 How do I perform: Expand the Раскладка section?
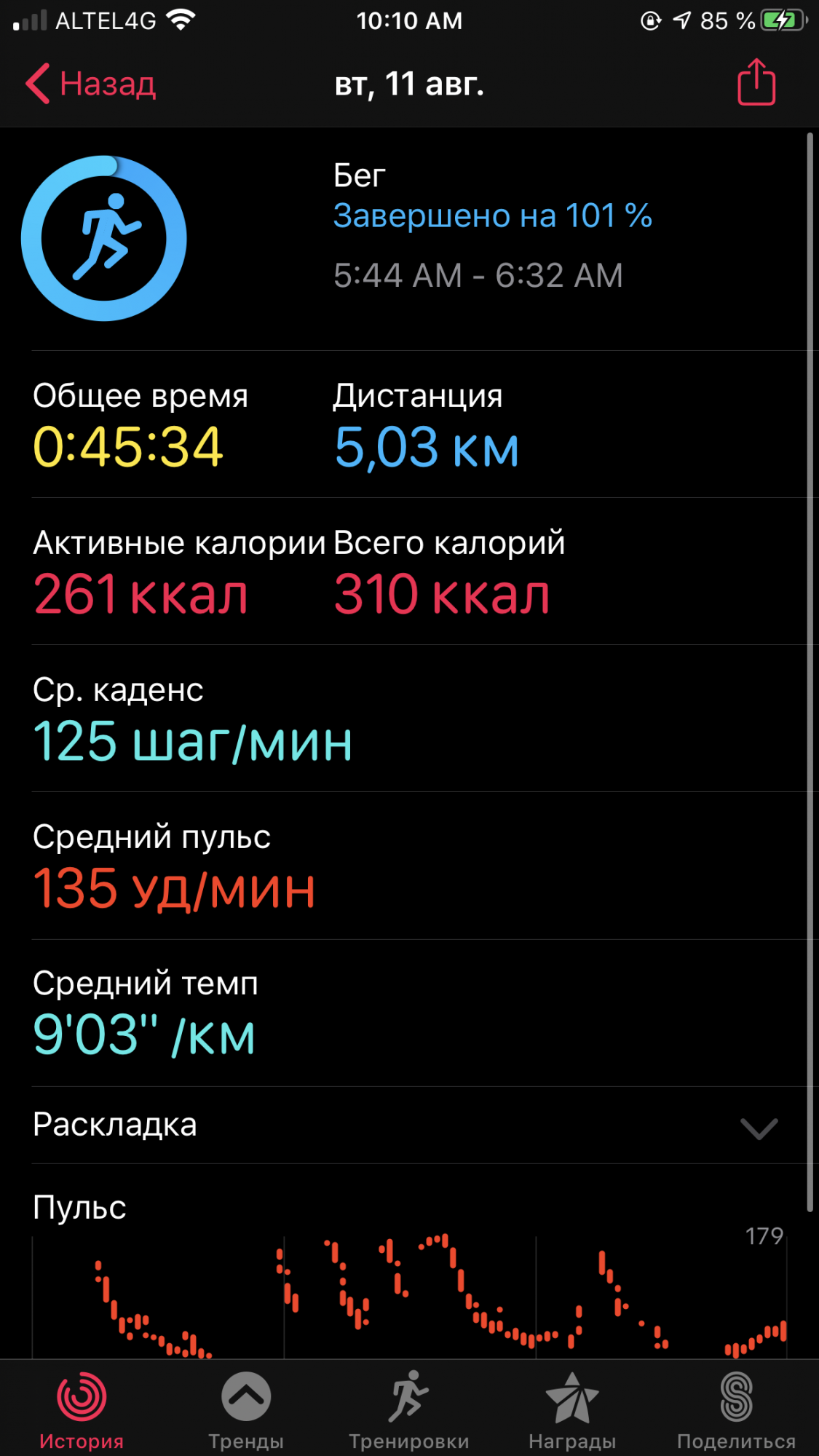pos(759,1127)
